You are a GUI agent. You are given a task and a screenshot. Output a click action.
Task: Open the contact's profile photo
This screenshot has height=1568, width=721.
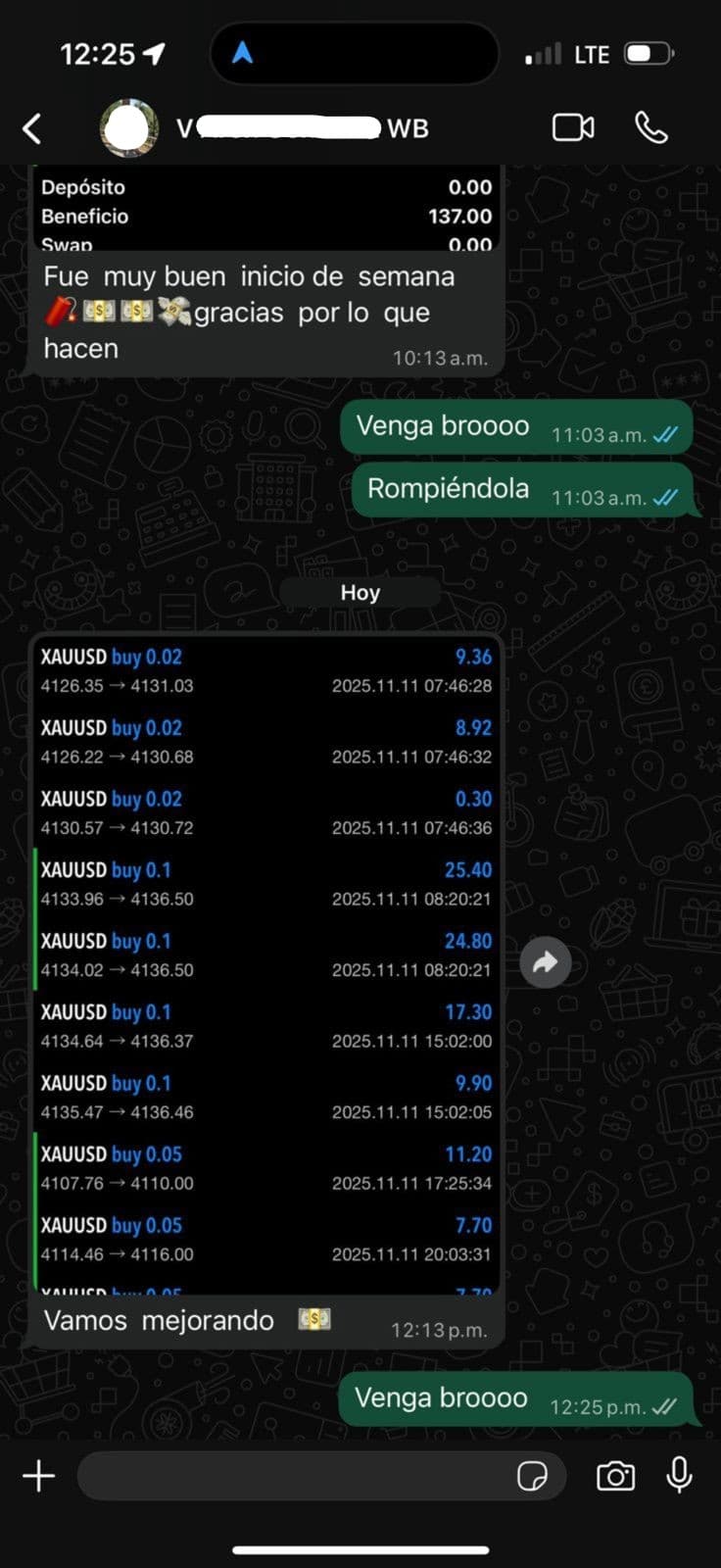point(127,127)
